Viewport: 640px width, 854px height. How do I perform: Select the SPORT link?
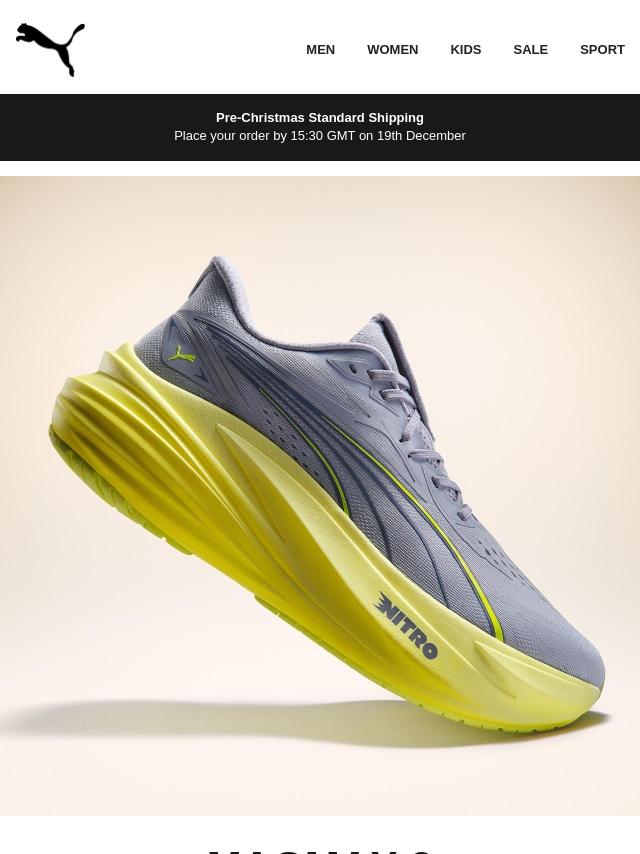(x=602, y=49)
